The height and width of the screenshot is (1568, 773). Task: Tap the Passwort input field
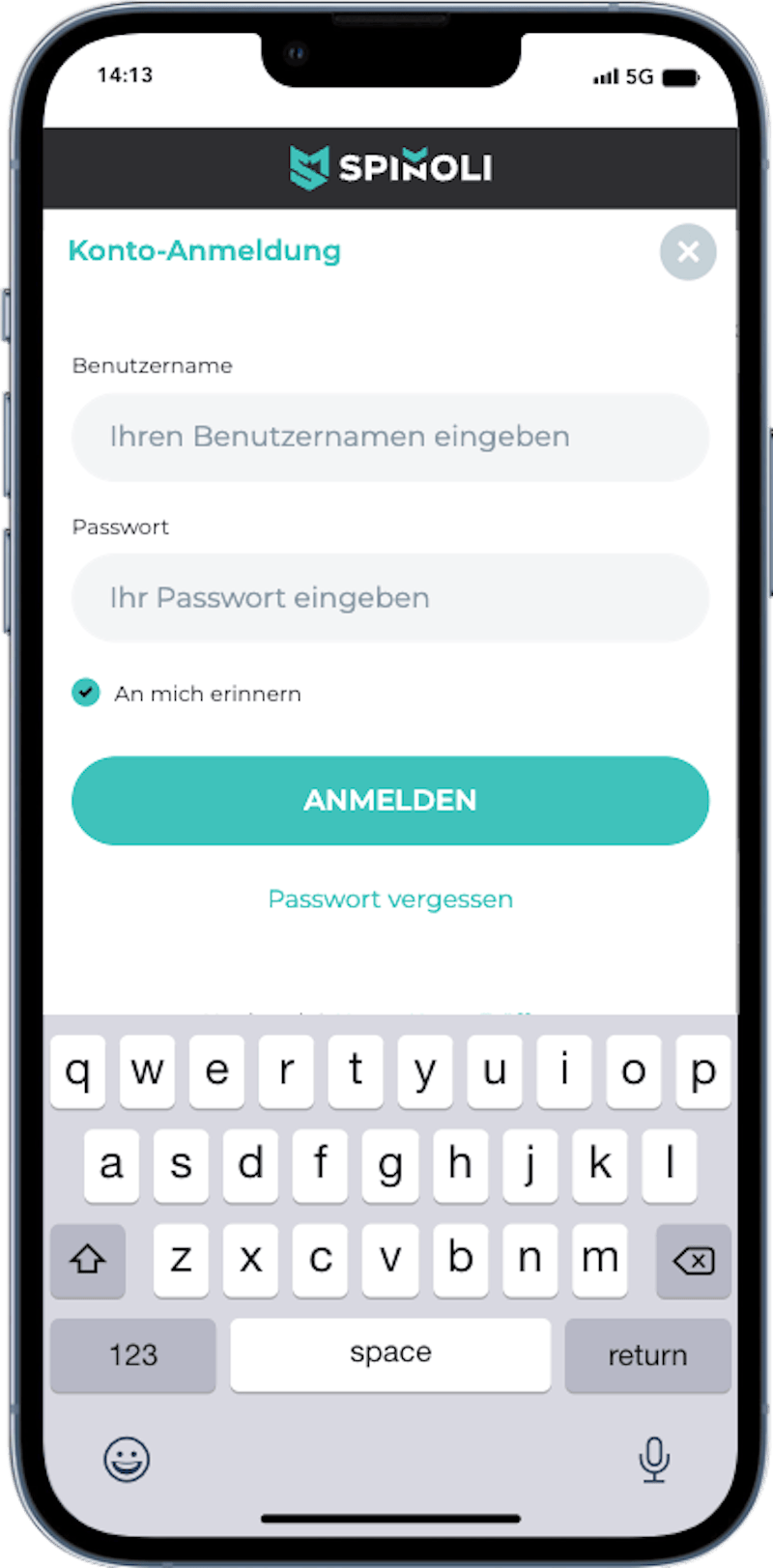click(390, 598)
